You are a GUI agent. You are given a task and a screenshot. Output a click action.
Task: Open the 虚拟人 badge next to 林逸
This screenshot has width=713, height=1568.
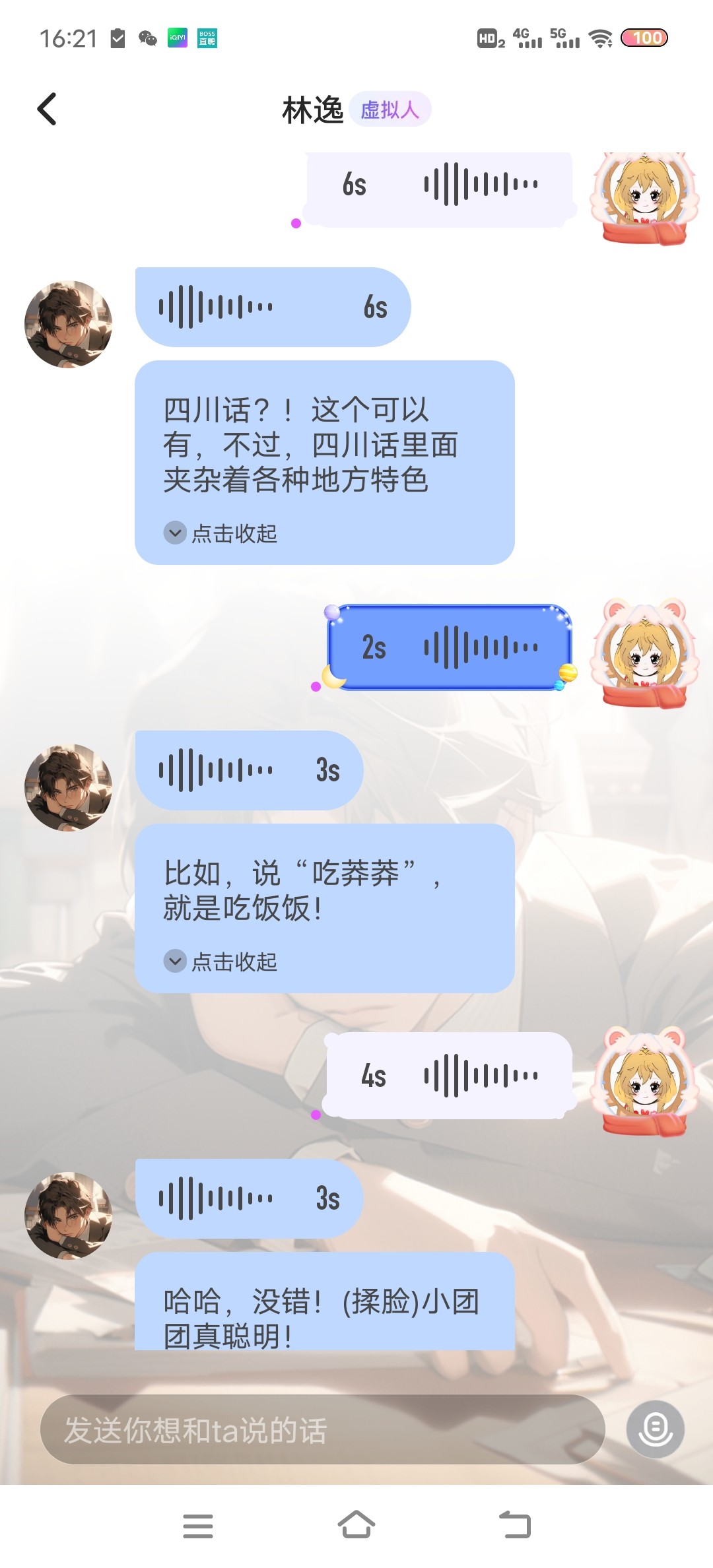(x=390, y=110)
